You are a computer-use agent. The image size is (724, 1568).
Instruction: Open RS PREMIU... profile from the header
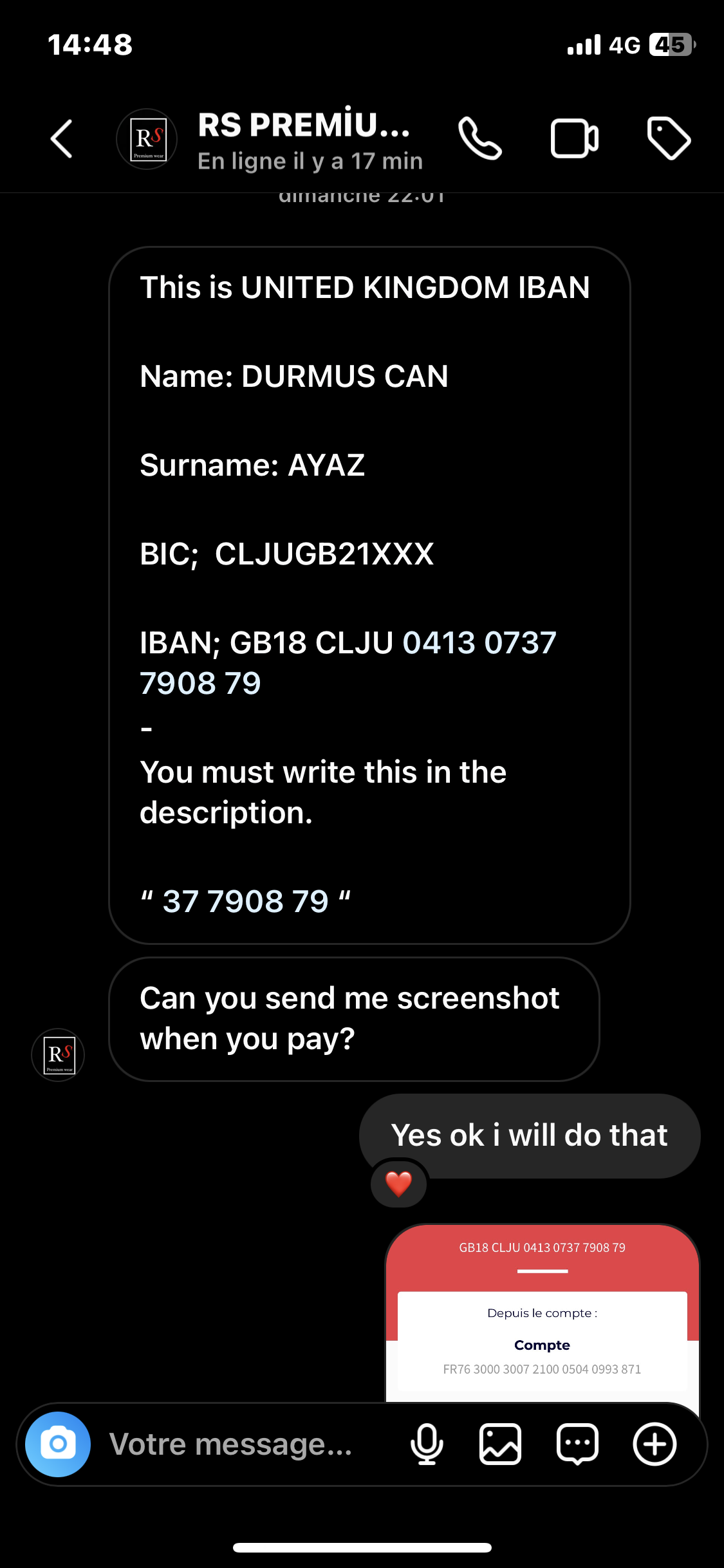pyautogui.click(x=304, y=140)
